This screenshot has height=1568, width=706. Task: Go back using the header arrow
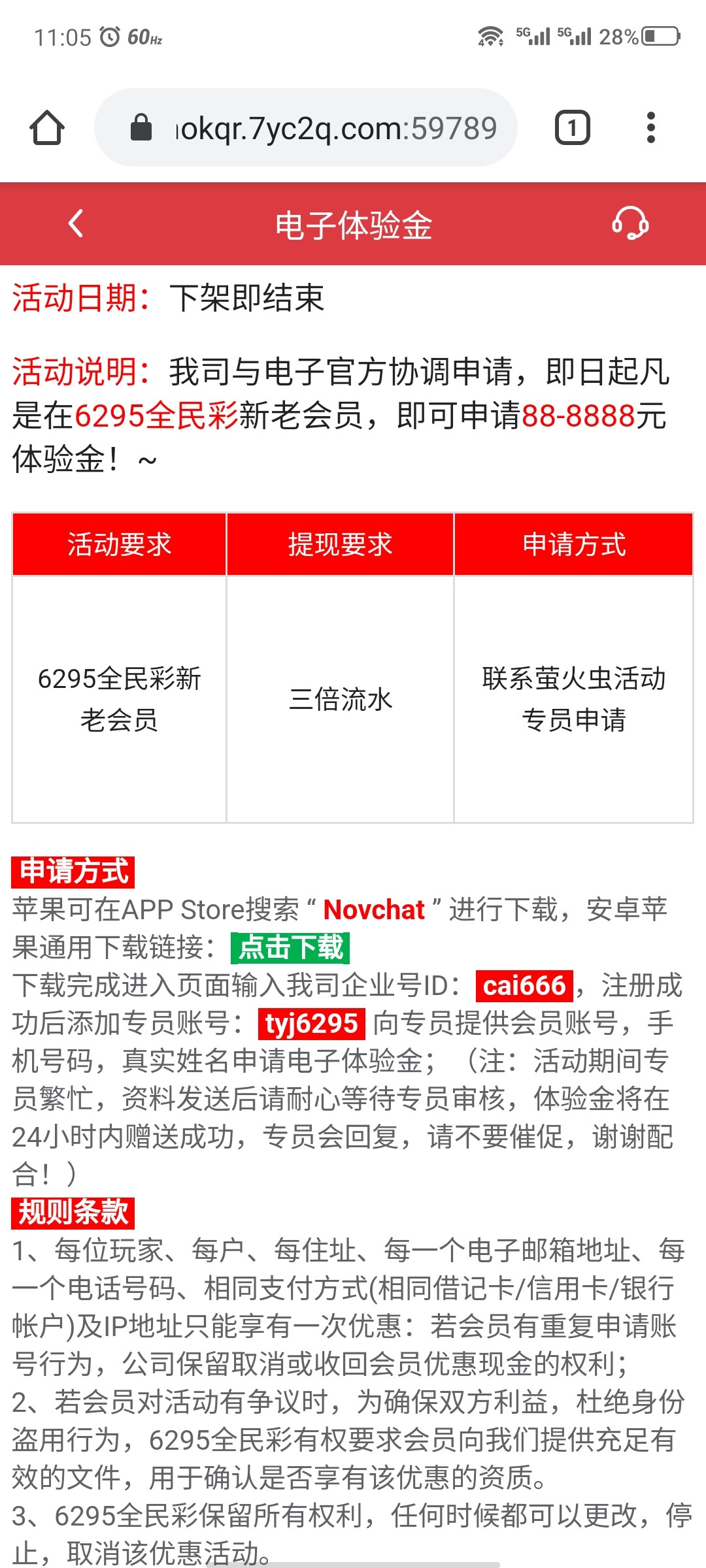[76, 223]
